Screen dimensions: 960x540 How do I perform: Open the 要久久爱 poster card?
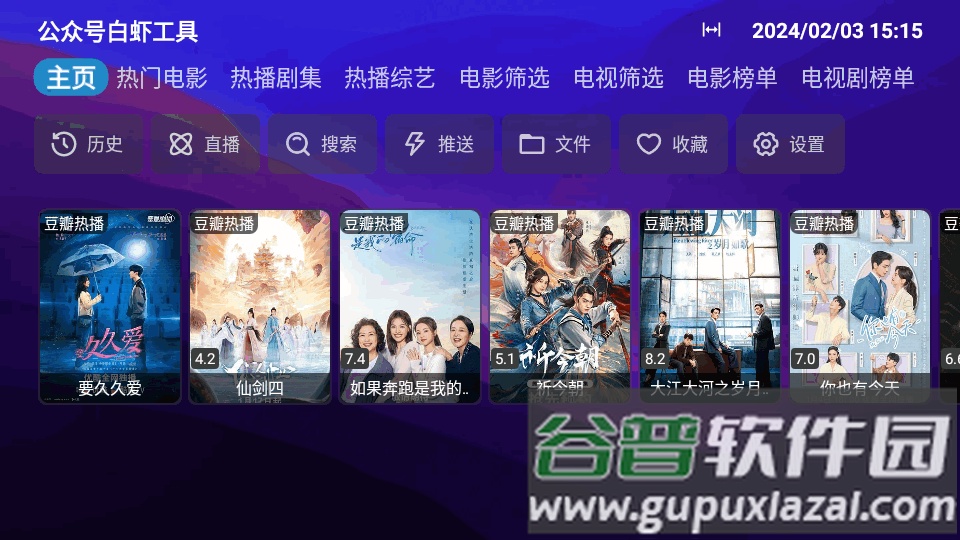(x=110, y=305)
